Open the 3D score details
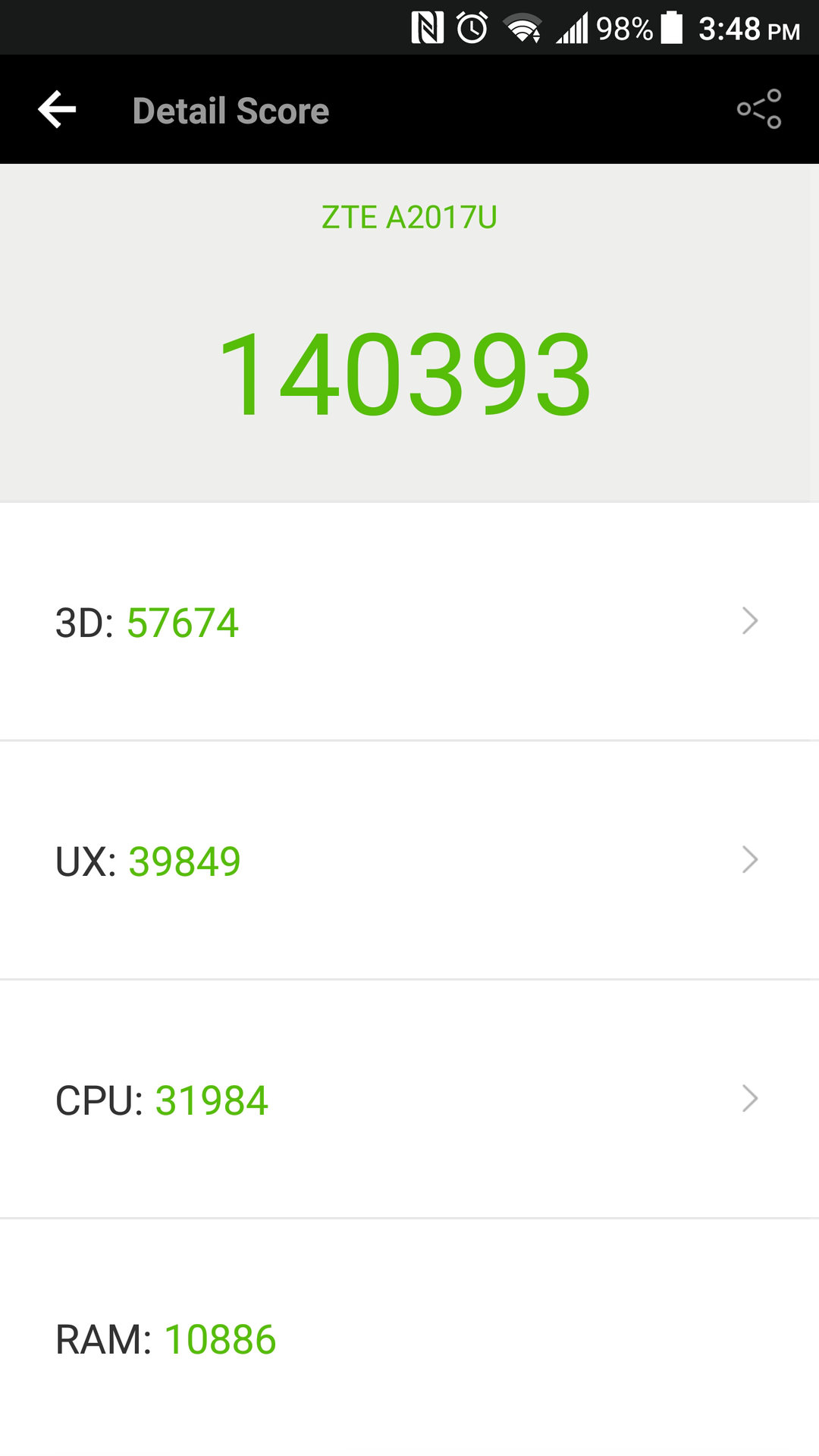 [x=409, y=622]
